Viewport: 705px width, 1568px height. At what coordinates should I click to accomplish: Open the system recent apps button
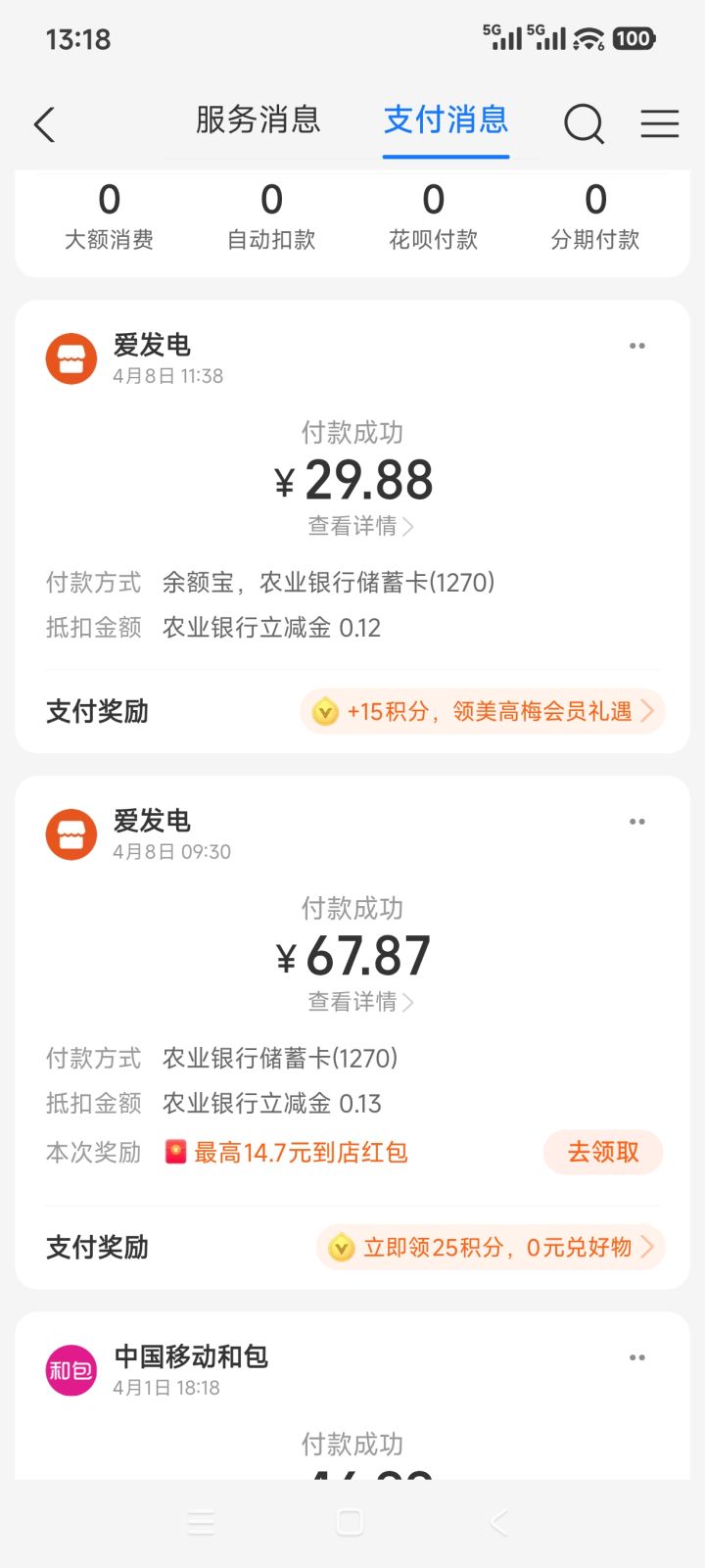201,1522
